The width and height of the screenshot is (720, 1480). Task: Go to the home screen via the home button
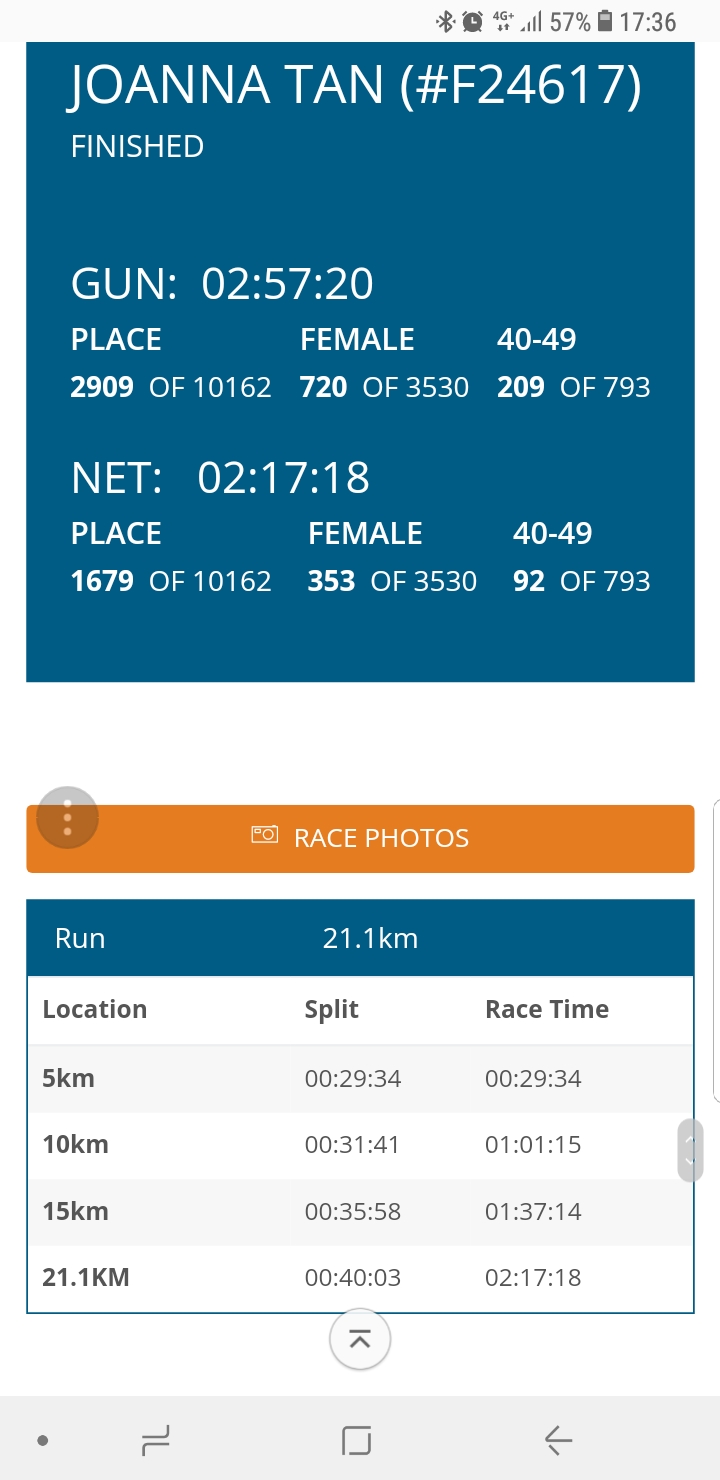[357, 1440]
